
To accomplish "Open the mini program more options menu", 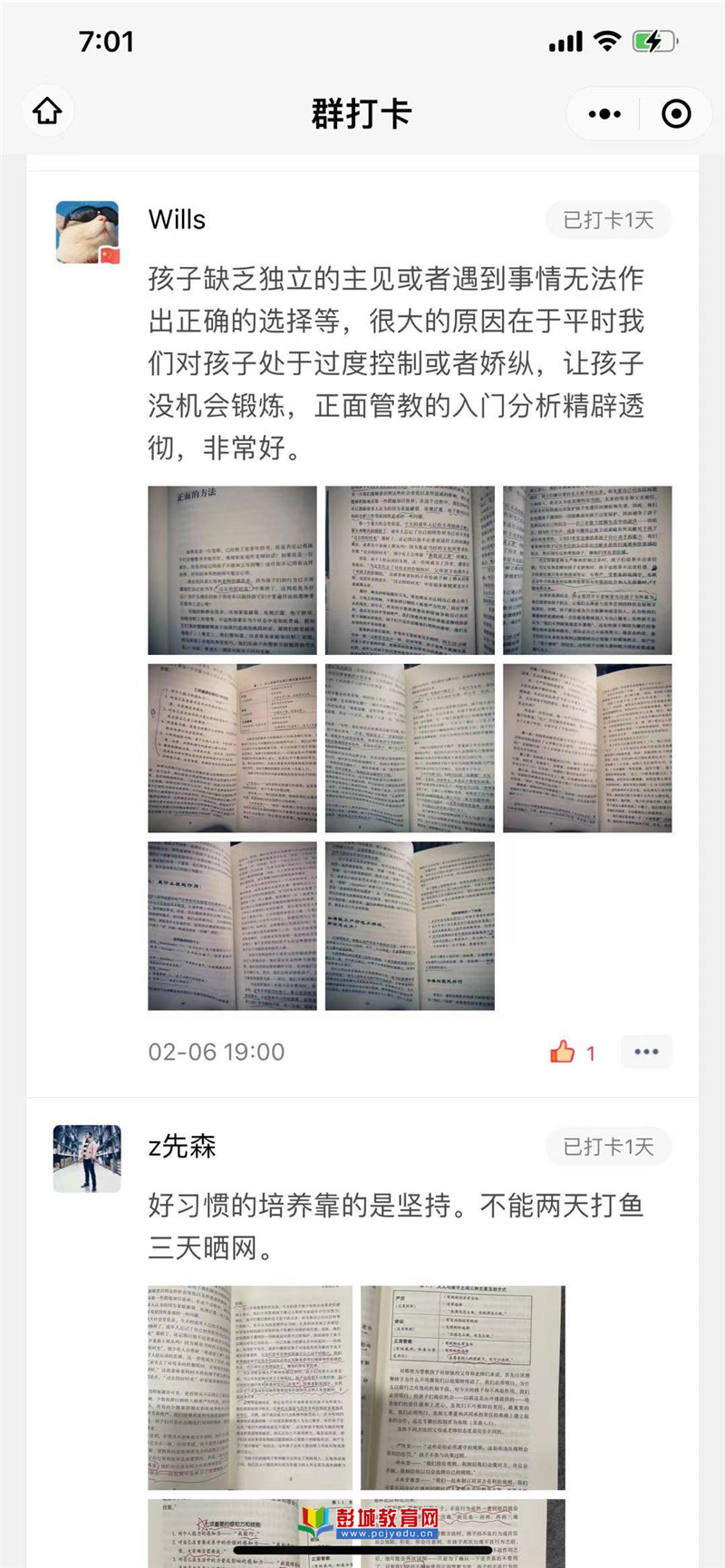I will 604,114.
